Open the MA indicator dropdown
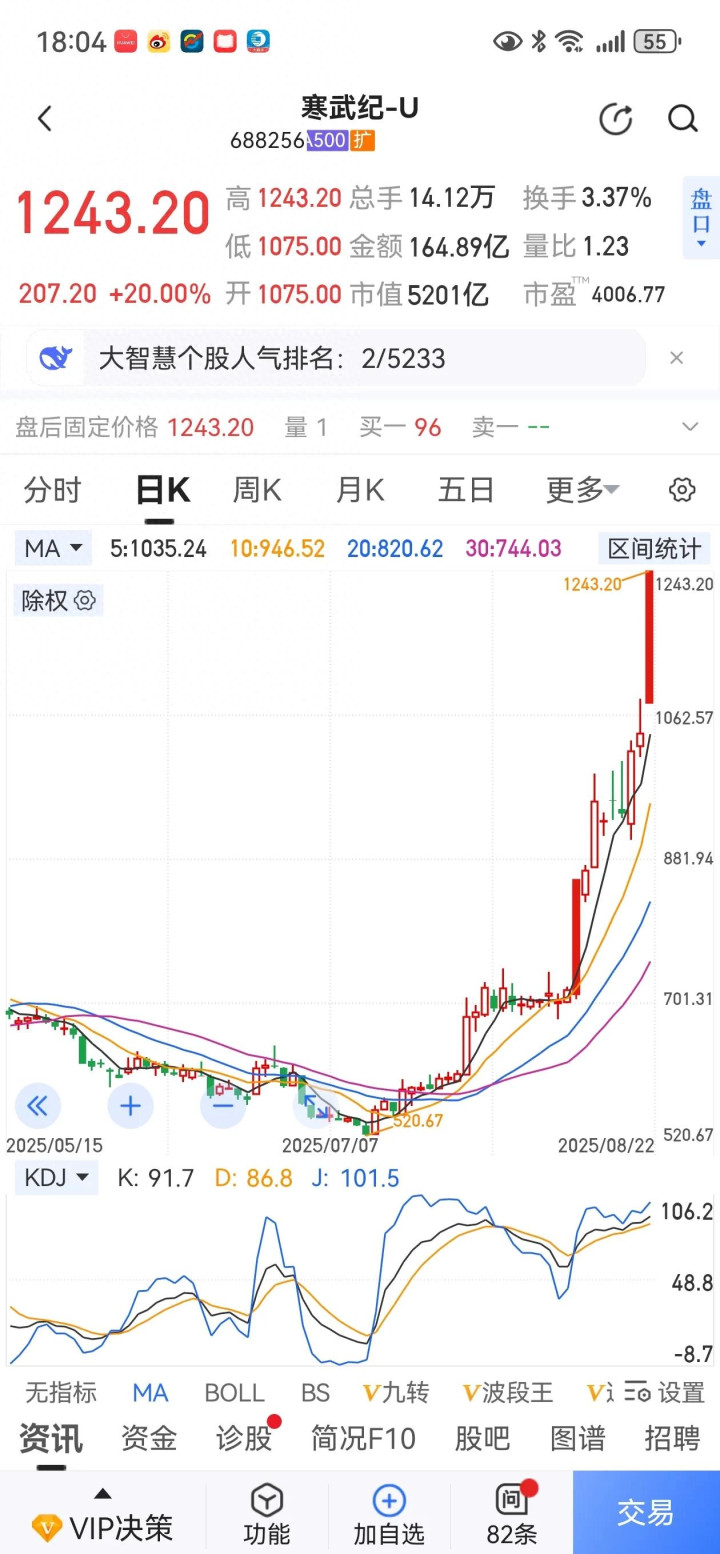This screenshot has height=1554, width=720. [x=54, y=548]
